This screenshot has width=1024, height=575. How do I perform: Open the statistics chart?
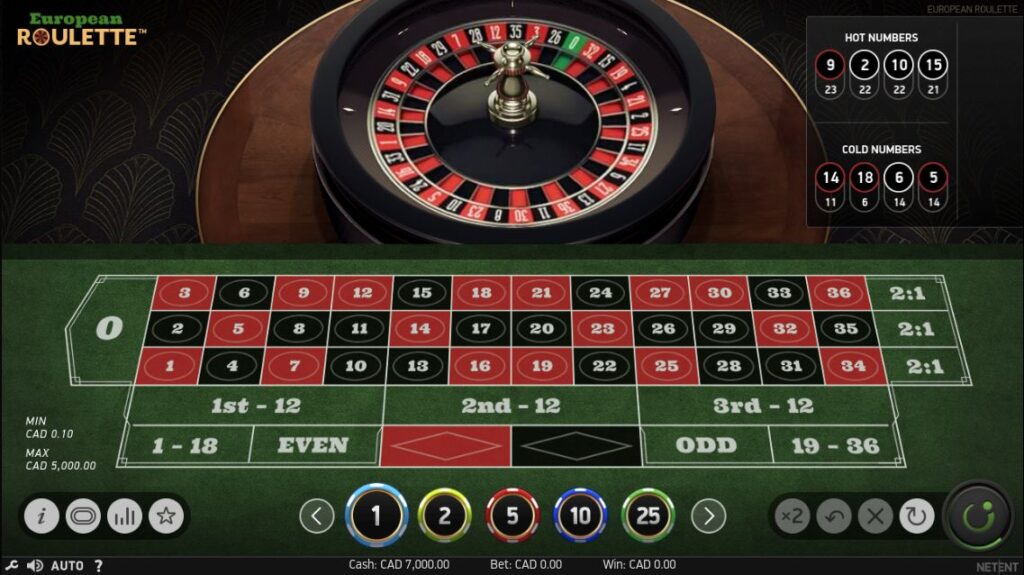124,516
